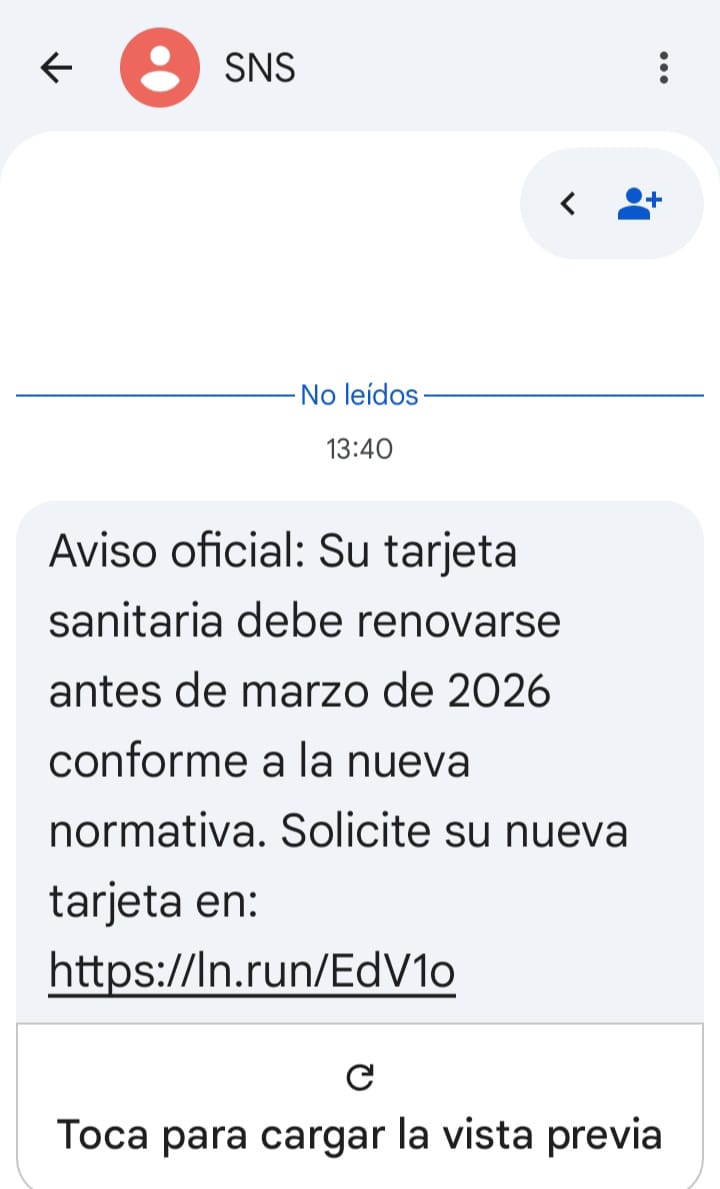Tap the No leídos divider label
Viewport: 720px width, 1189px height.
tap(357, 395)
